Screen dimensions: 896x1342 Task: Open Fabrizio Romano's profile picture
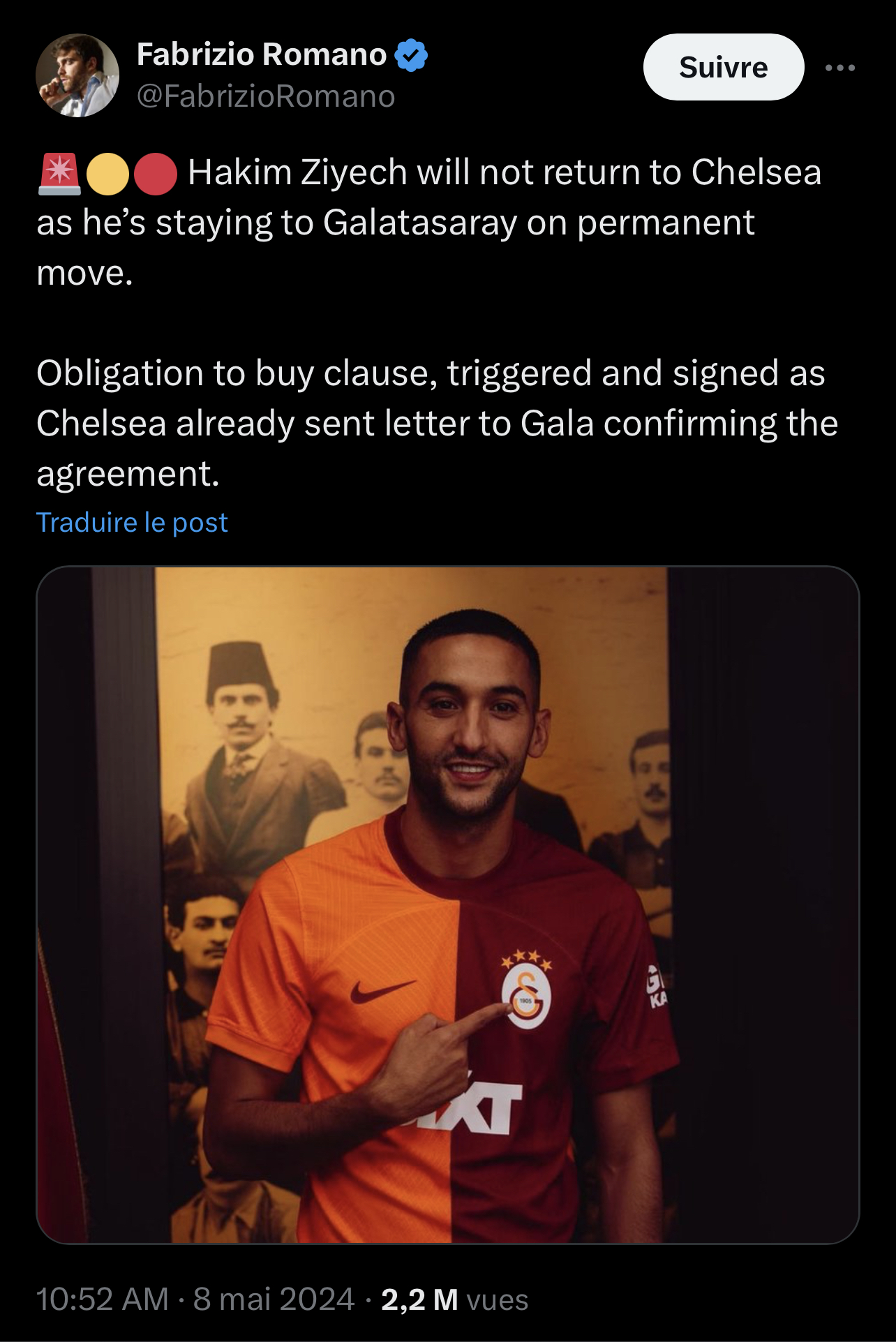pyautogui.click(x=77, y=75)
